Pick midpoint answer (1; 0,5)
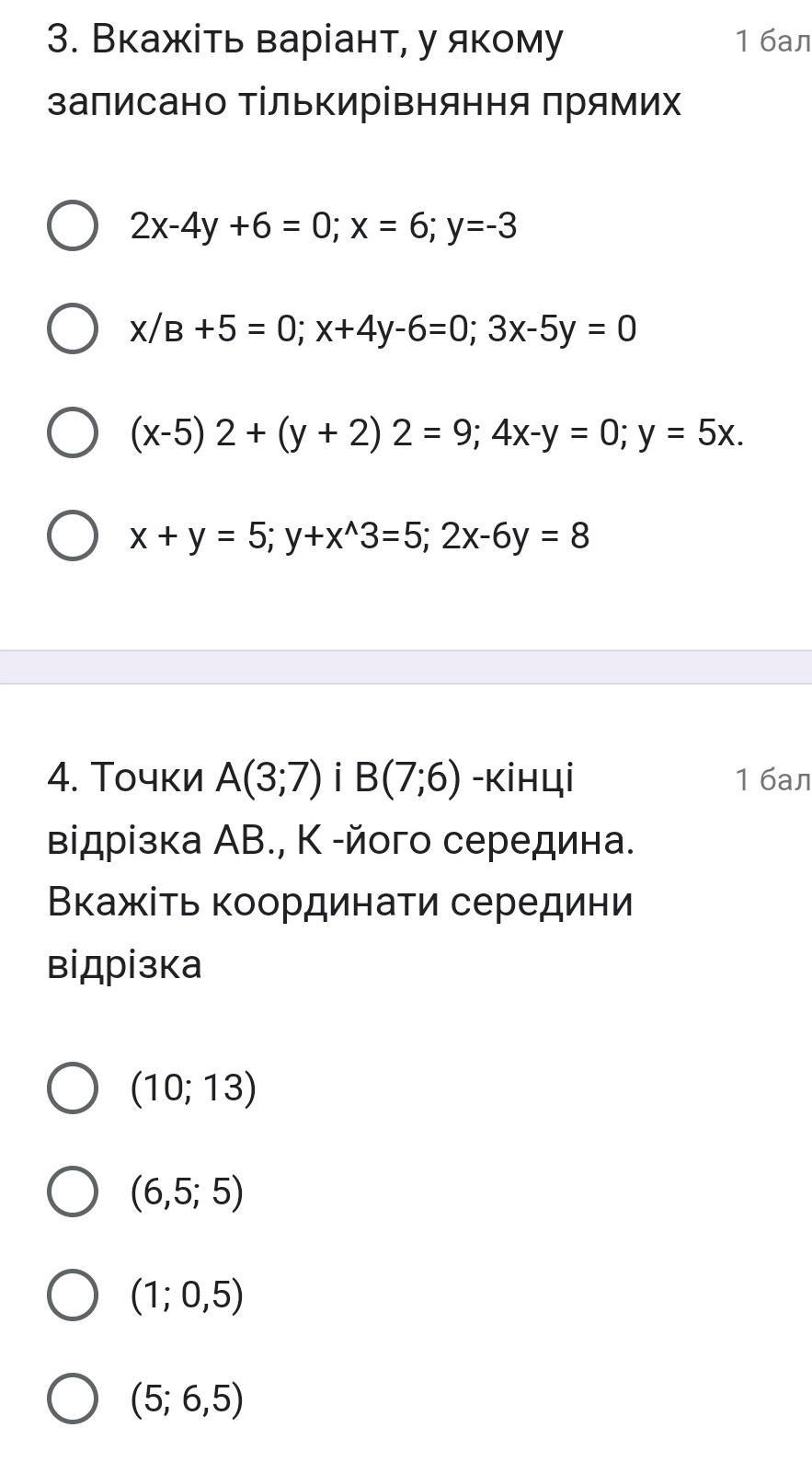This screenshot has width=812, height=1462. click(73, 1295)
